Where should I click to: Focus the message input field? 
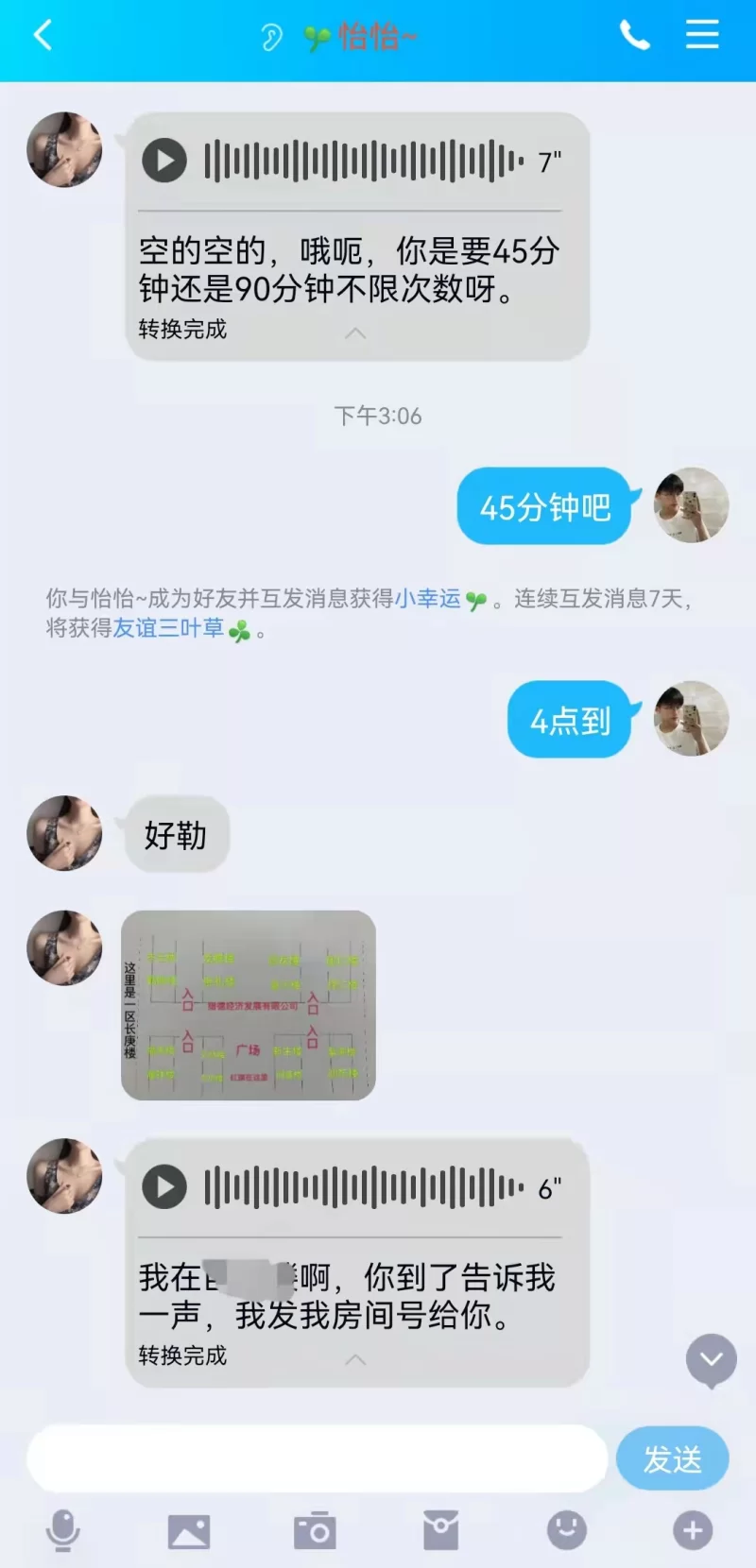tap(317, 1458)
